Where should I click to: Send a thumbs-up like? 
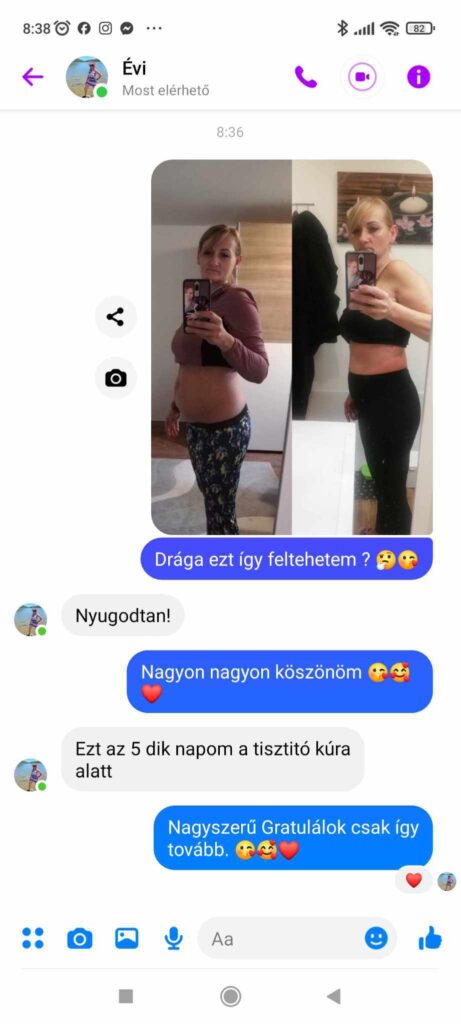coord(430,938)
